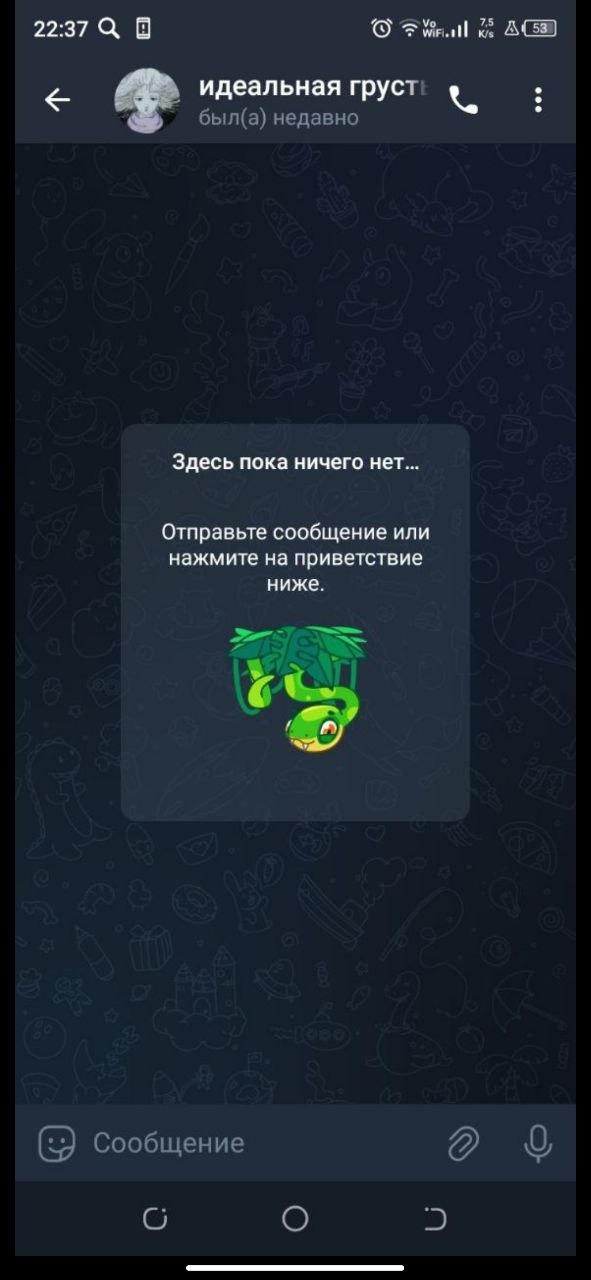Send the snake greeting sticker
This screenshot has width=591, height=1280.
click(297, 688)
